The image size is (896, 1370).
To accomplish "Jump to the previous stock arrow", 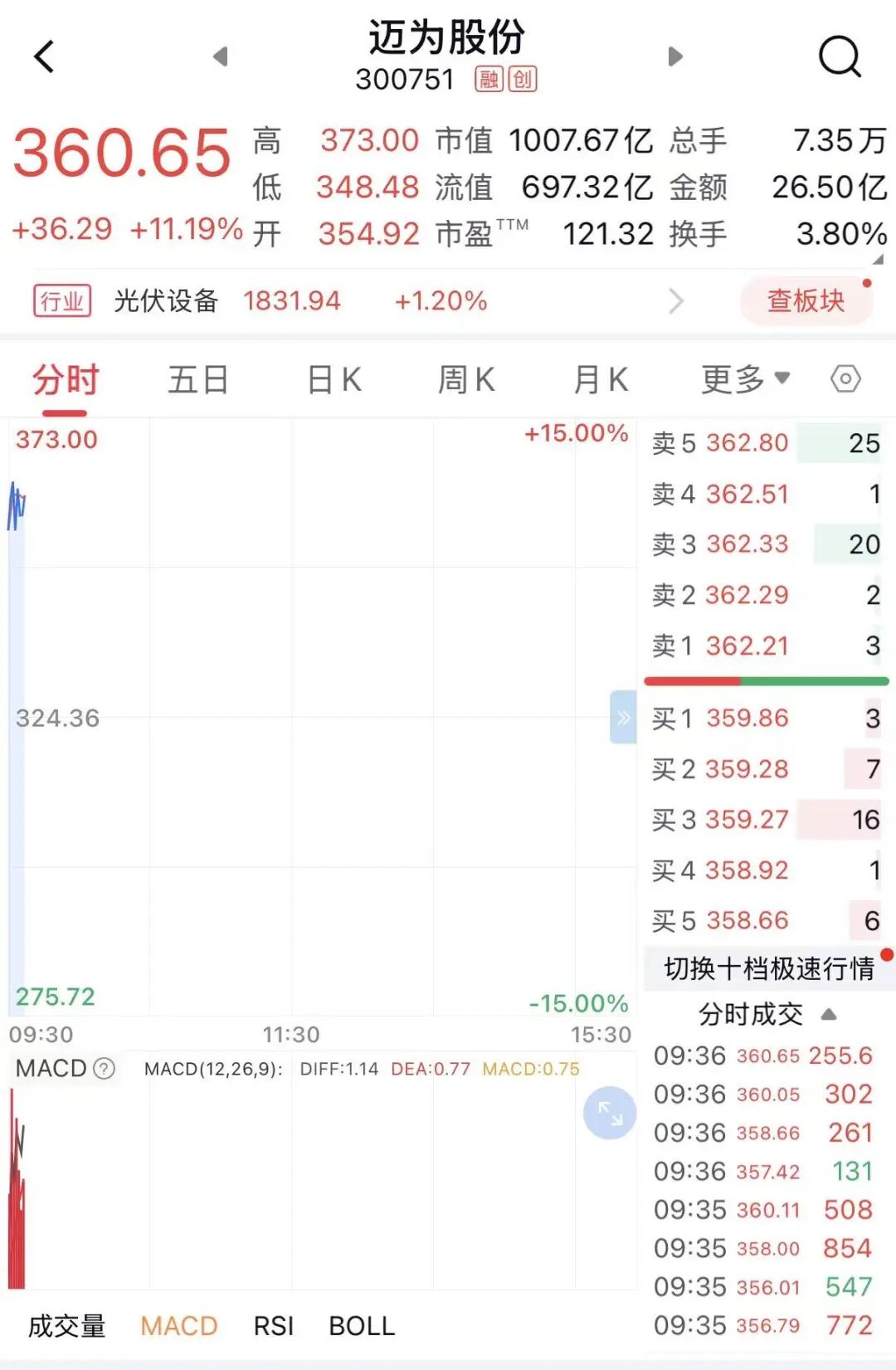I will (221, 56).
